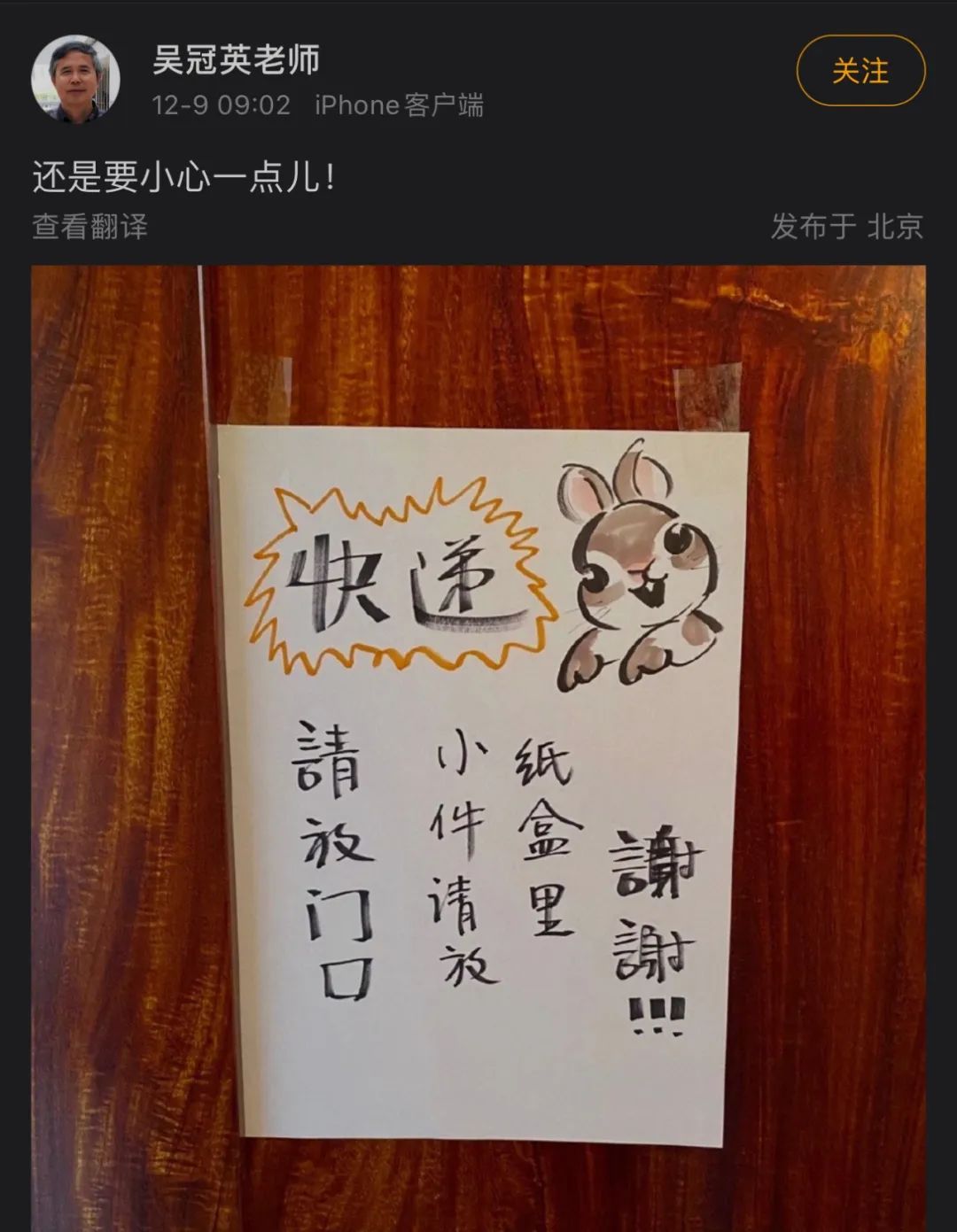Tap 查看翻译 to translate the post
957x1232 pixels.
coord(89,227)
